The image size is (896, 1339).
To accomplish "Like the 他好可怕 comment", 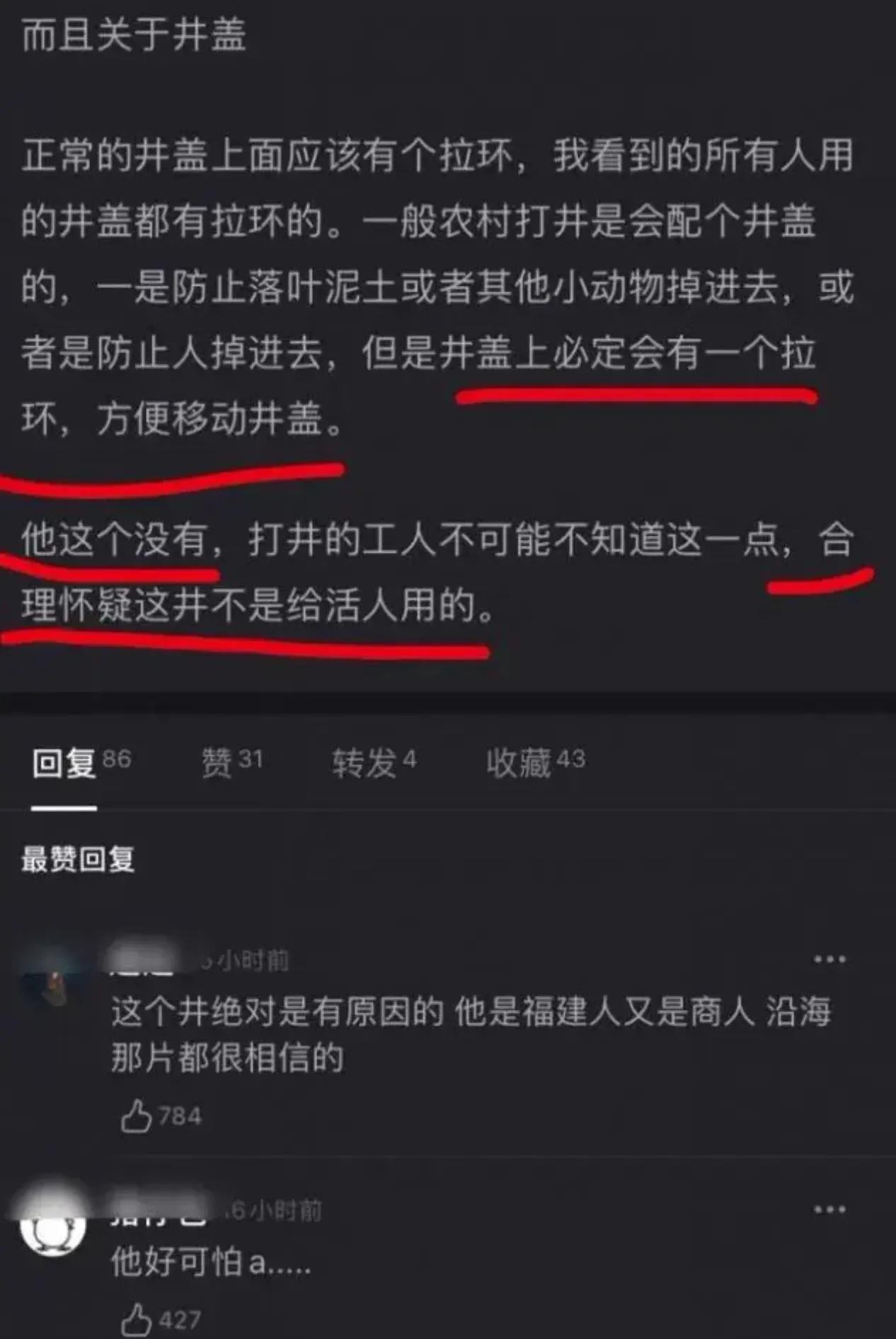I will click(137, 1320).
